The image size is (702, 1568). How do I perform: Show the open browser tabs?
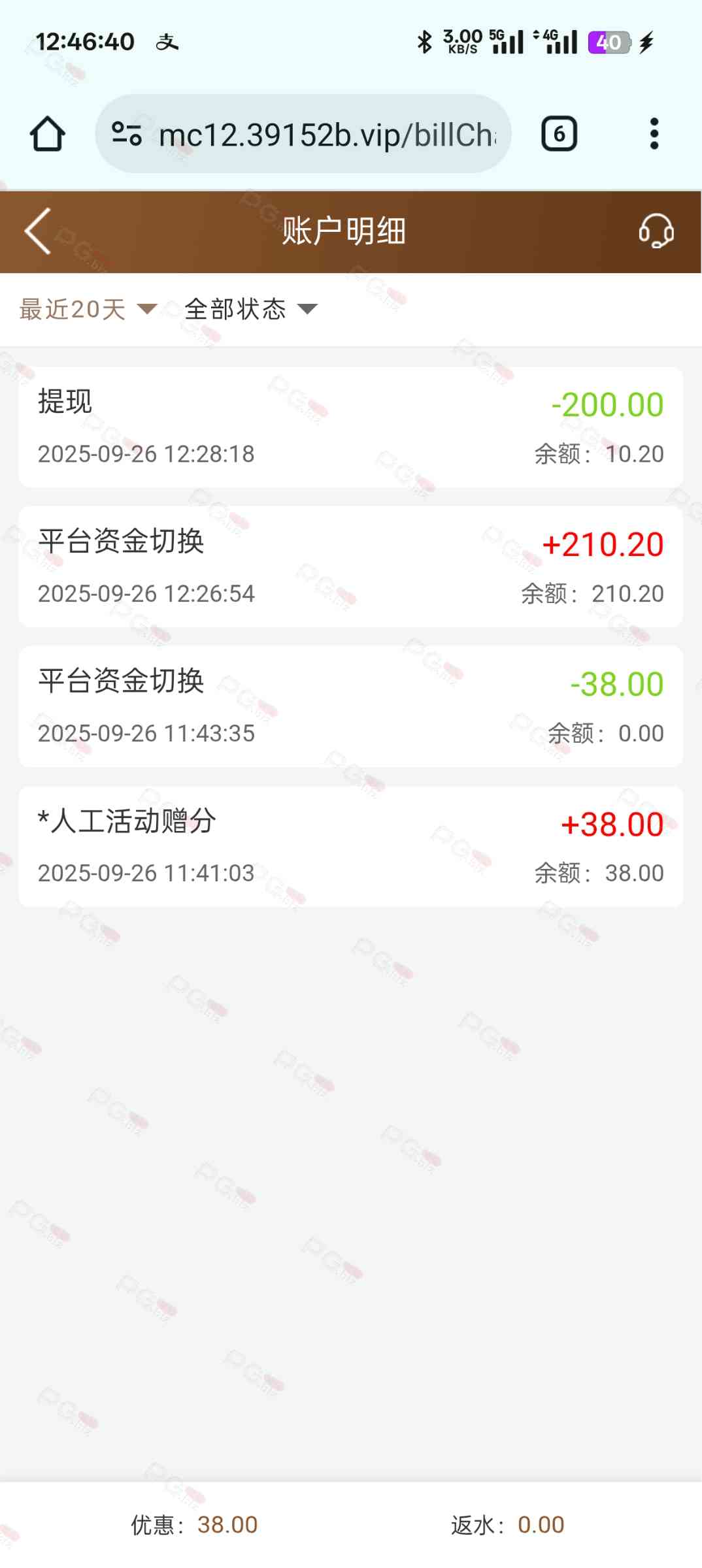(559, 135)
